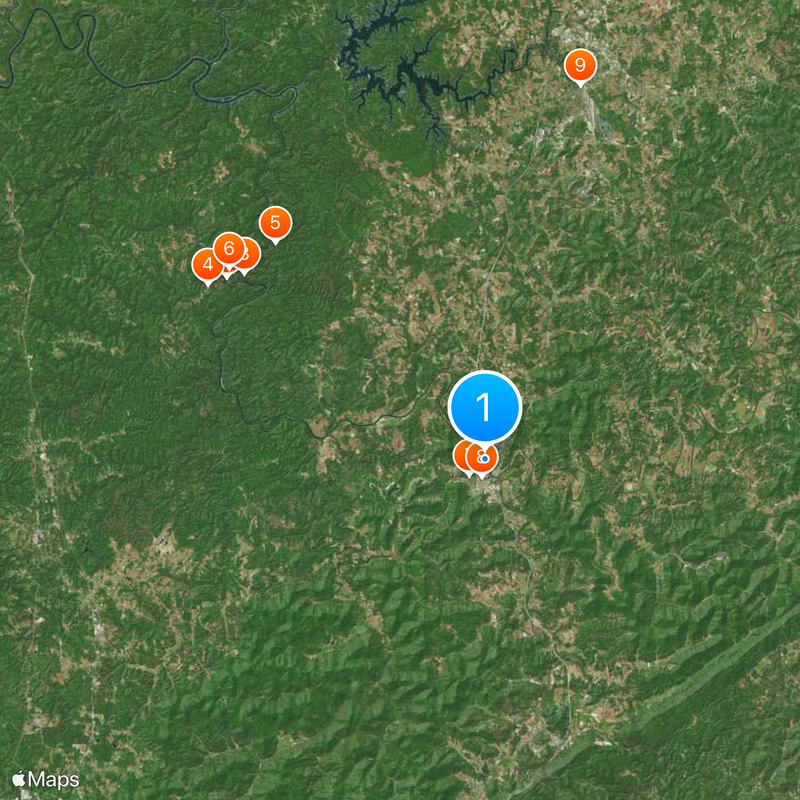This screenshot has height=800, width=800.
Task: Tap orange map pin number 9
Action: [580, 66]
